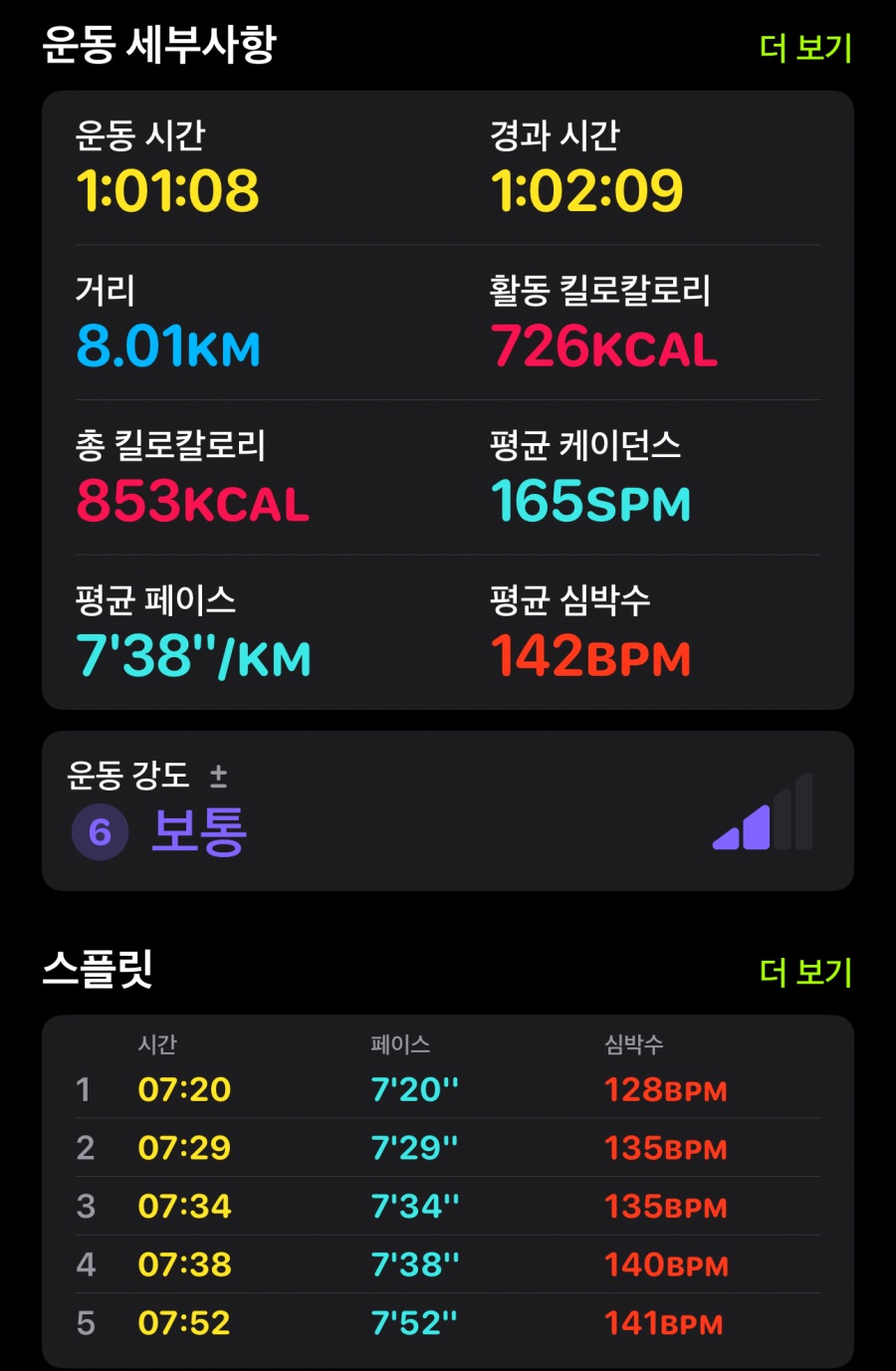Viewport: 896px width, 1371px height.
Task: Open '더 보기' next to 운동 세부사항
Action: coord(804,48)
